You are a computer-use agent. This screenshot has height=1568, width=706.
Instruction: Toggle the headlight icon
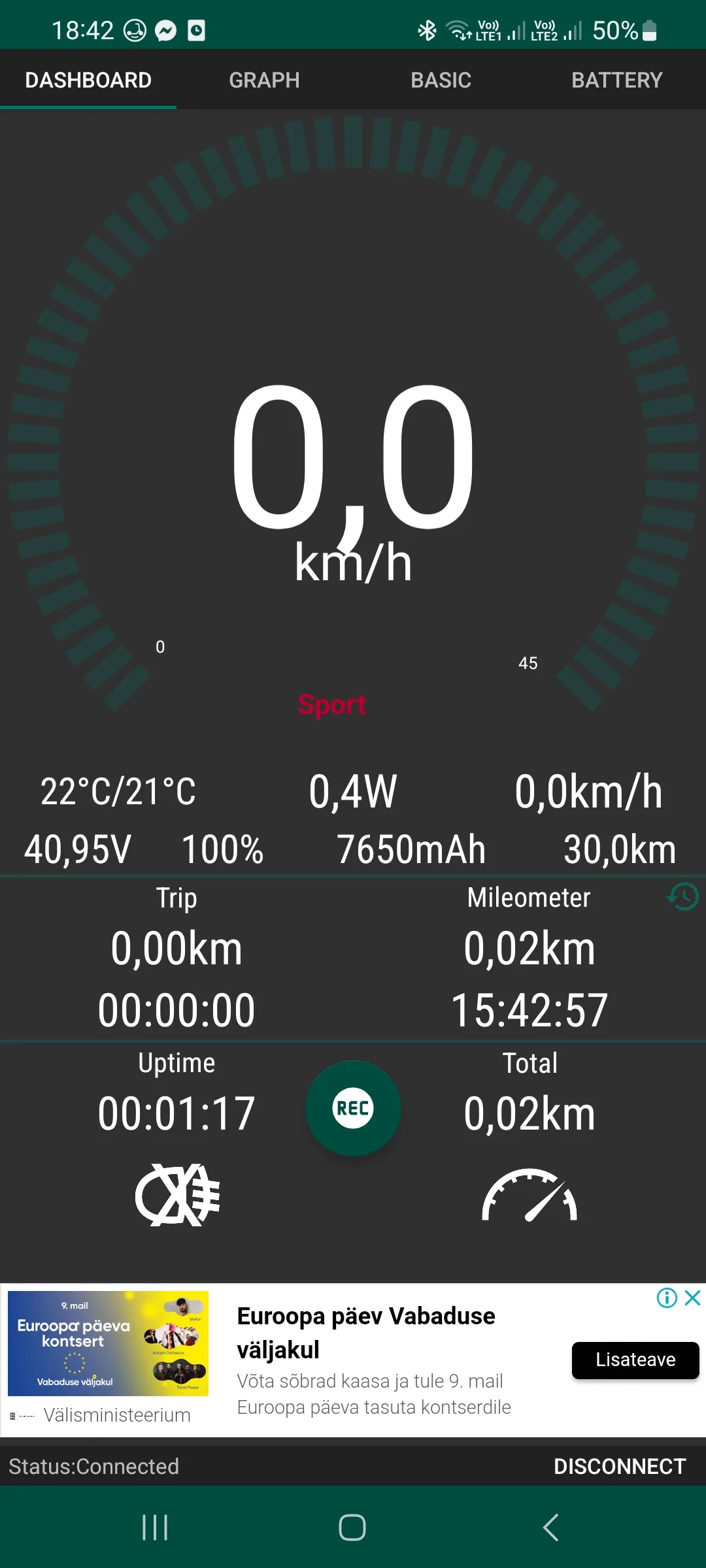coord(177,1195)
